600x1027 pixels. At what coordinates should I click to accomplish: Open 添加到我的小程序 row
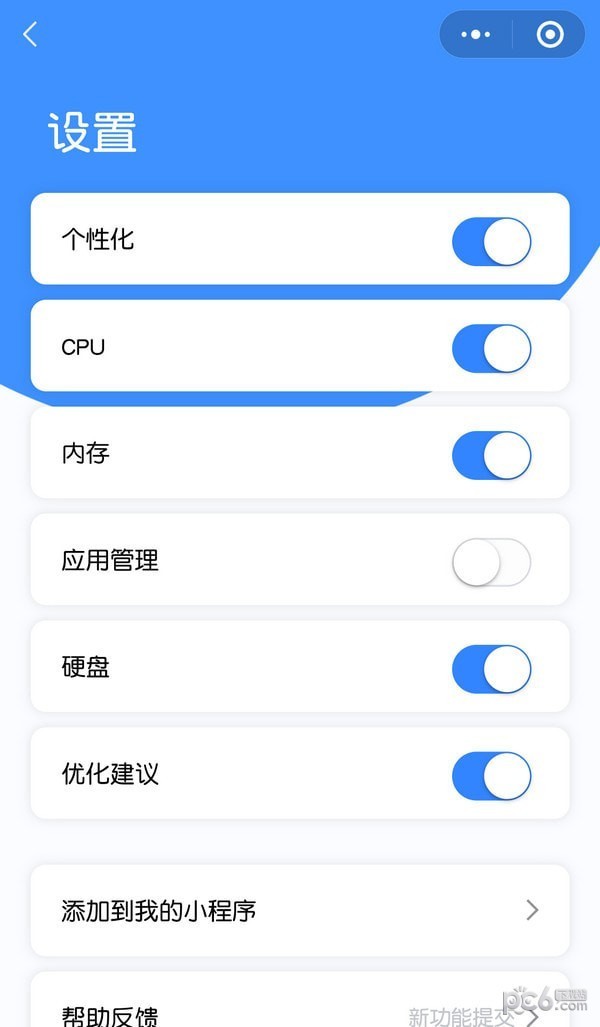300,911
